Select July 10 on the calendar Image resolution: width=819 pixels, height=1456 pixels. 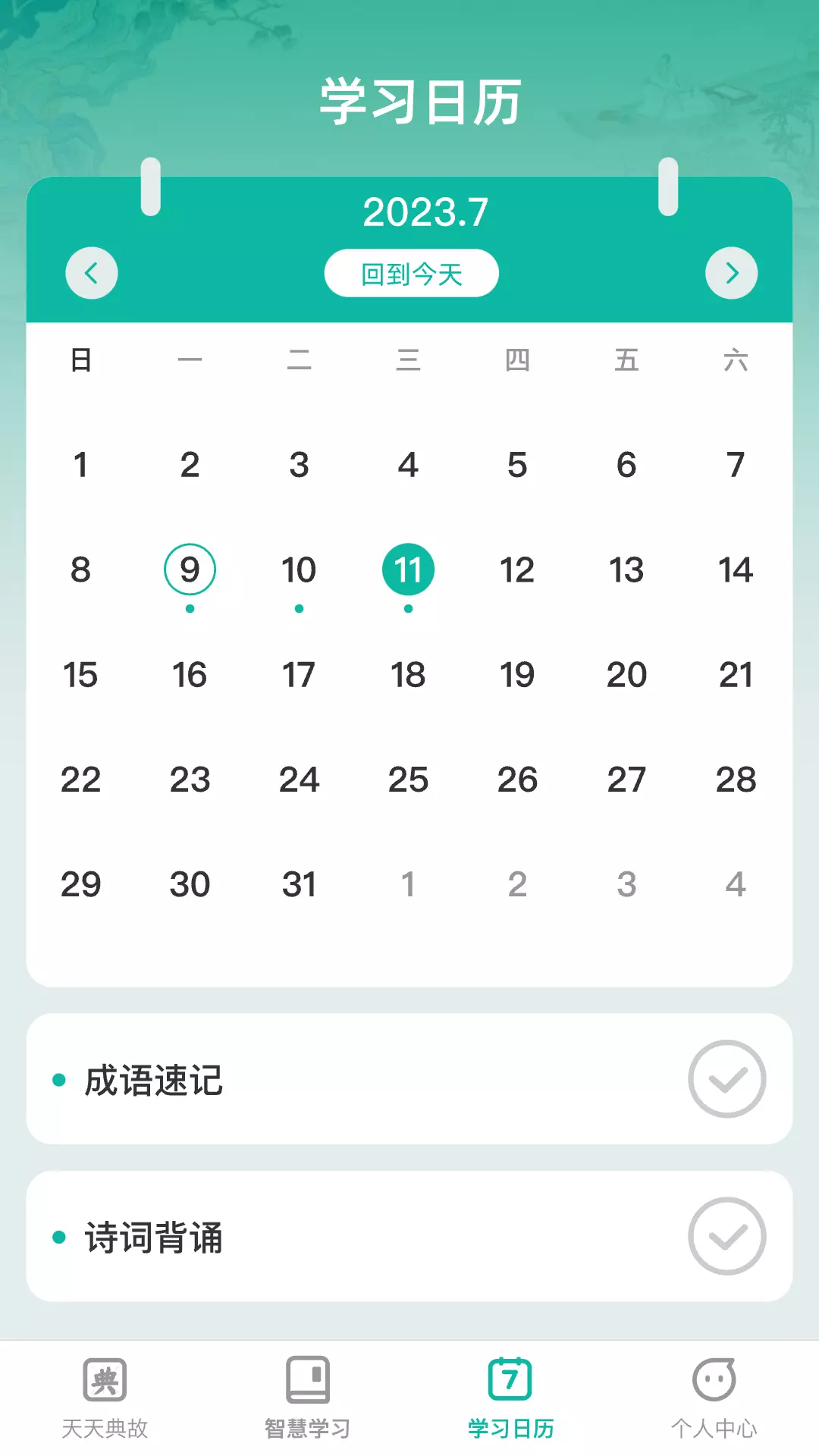pos(299,570)
